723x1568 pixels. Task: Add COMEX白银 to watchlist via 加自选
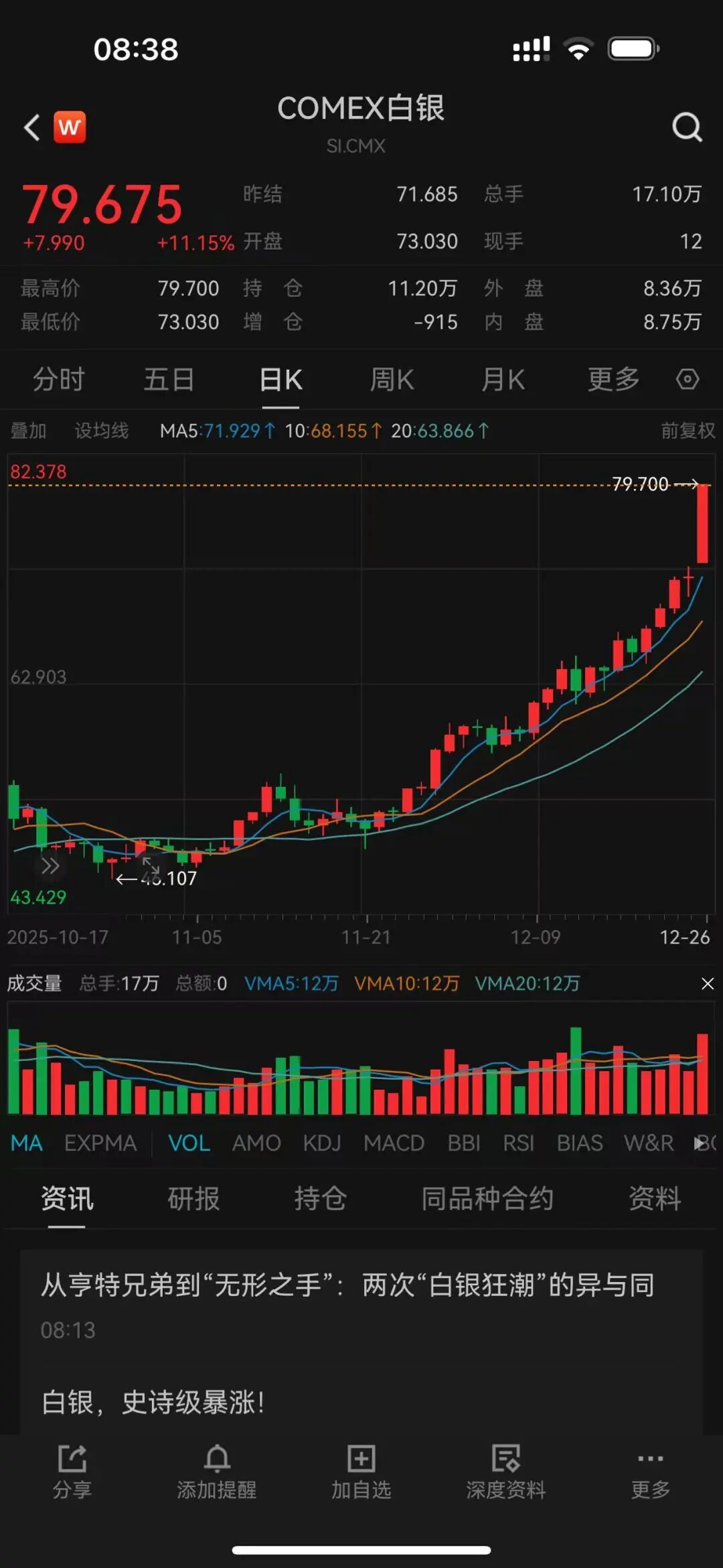coord(361,1471)
